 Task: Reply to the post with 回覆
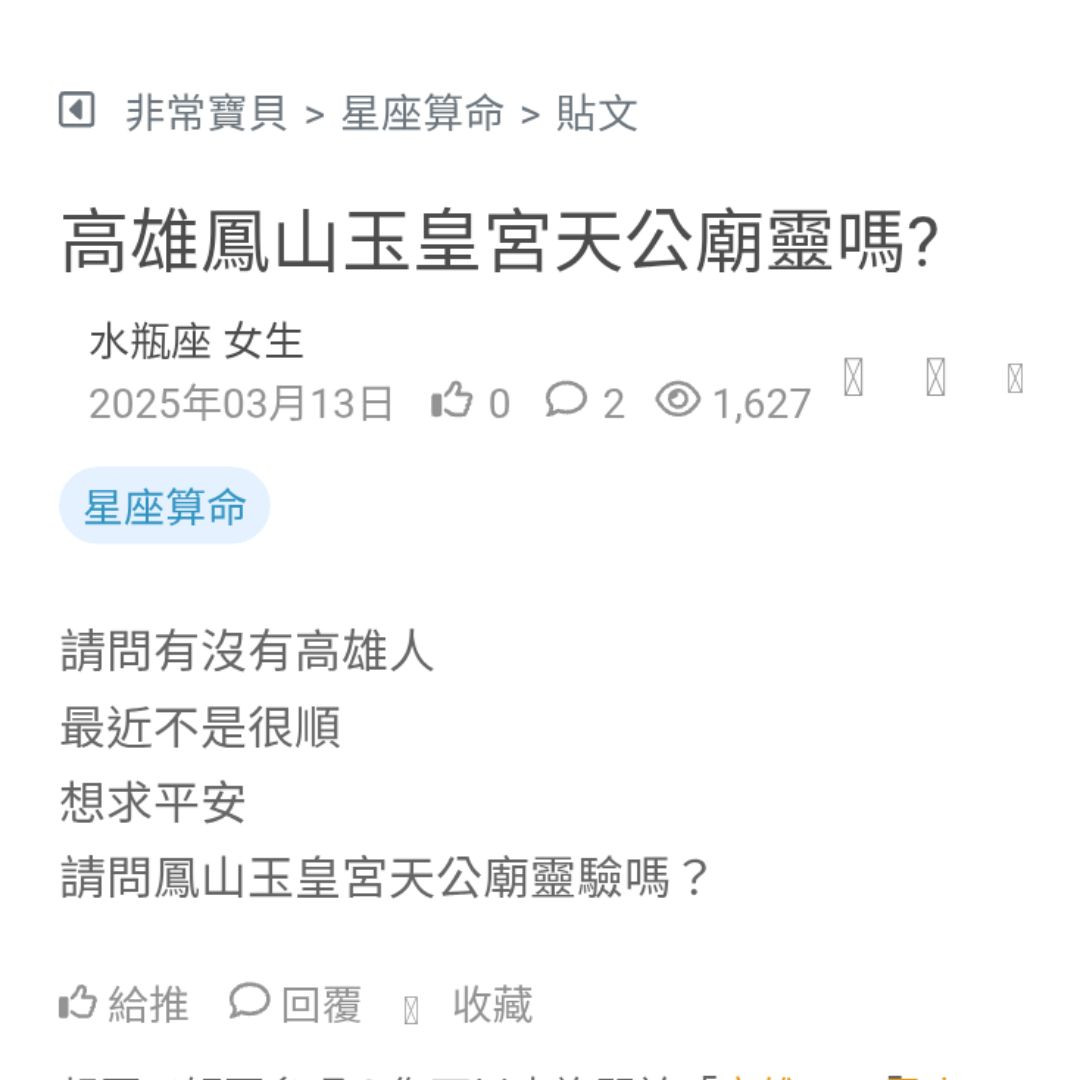coord(296,1004)
